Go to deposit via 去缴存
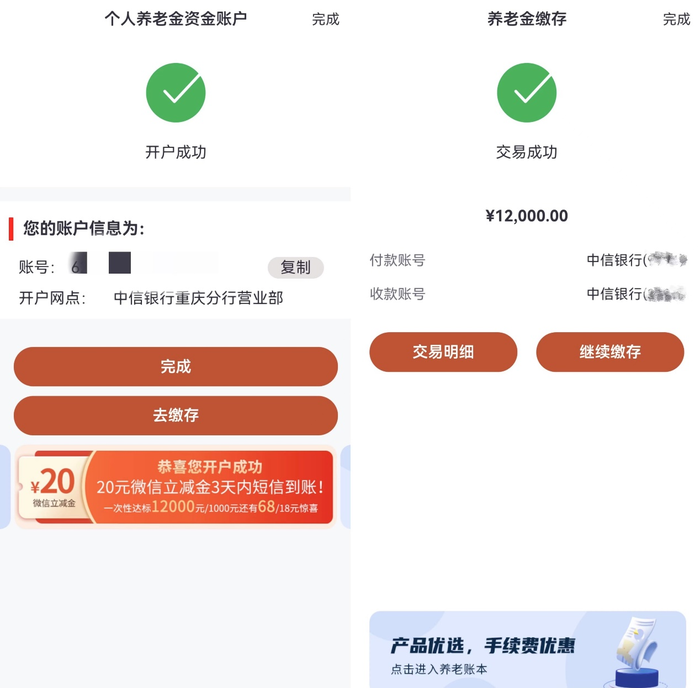The image size is (700, 688). 176,415
